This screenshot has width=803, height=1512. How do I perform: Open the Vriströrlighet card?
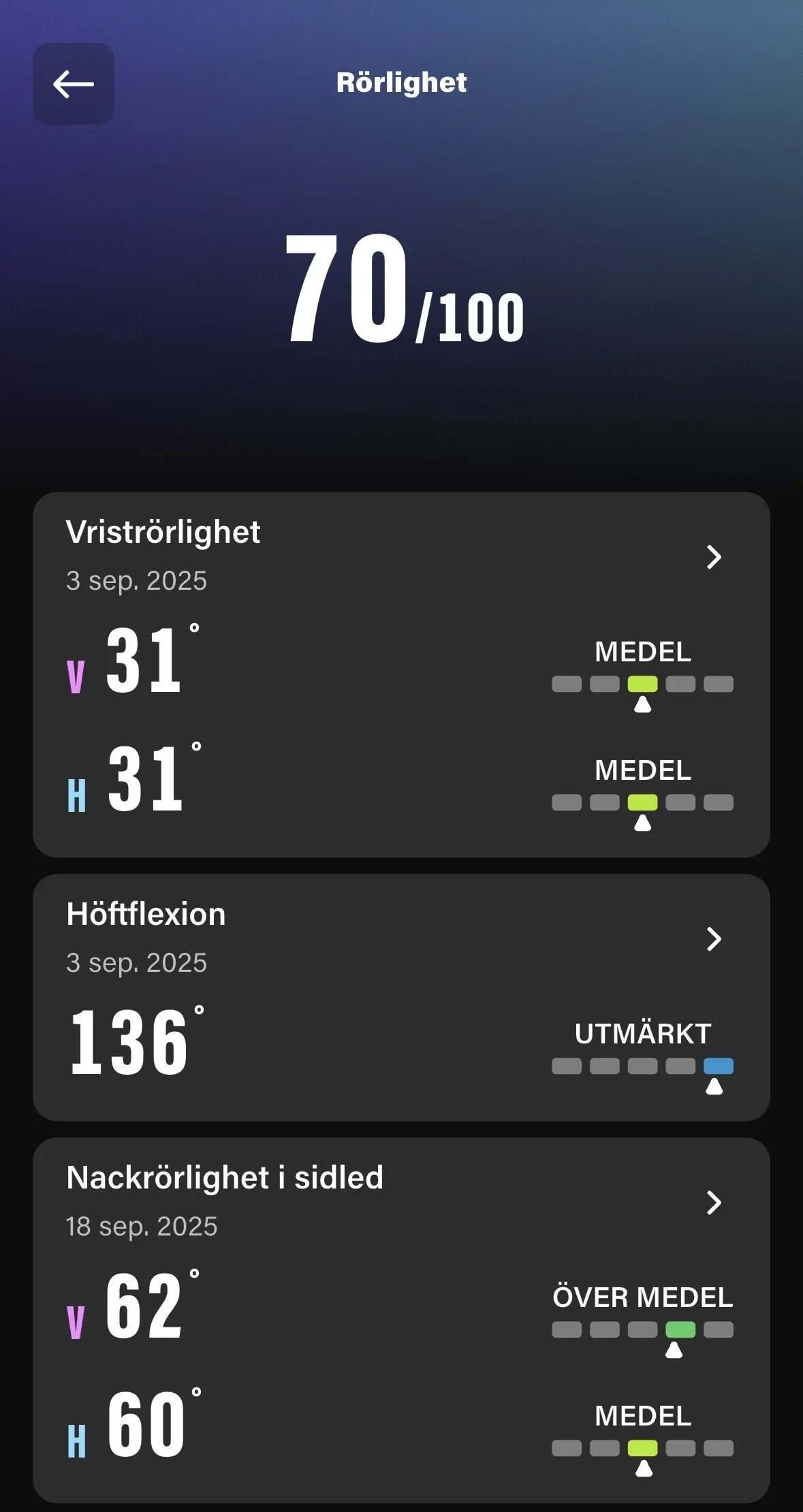(400, 674)
